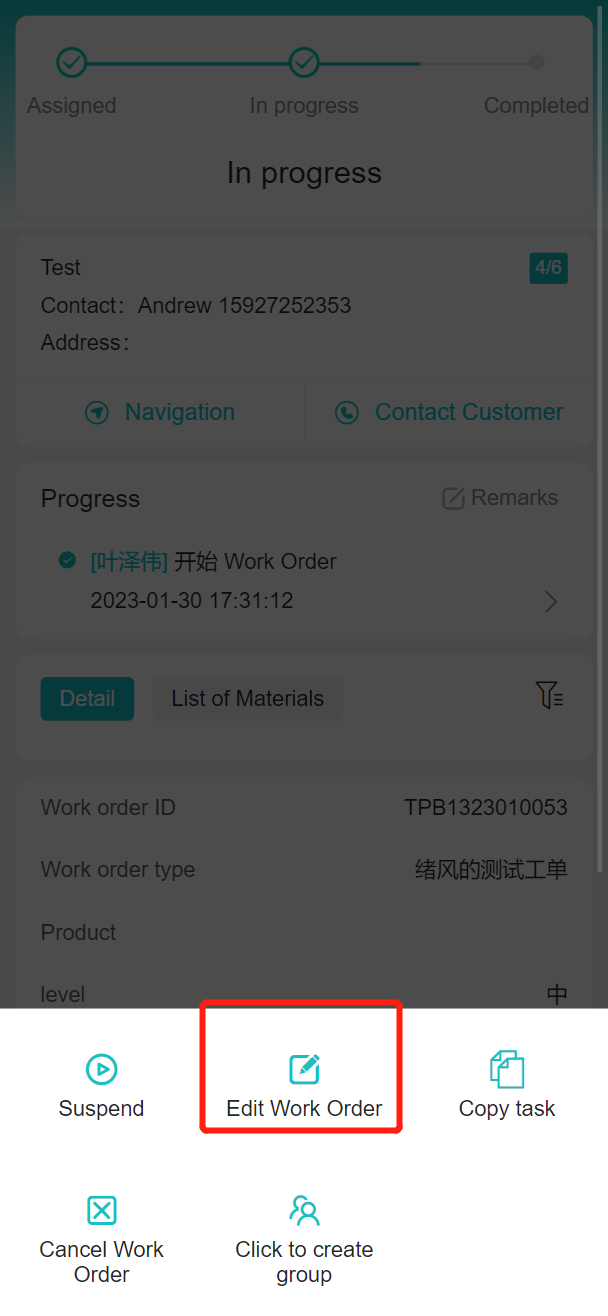Tap Click to create group

click(x=304, y=1238)
